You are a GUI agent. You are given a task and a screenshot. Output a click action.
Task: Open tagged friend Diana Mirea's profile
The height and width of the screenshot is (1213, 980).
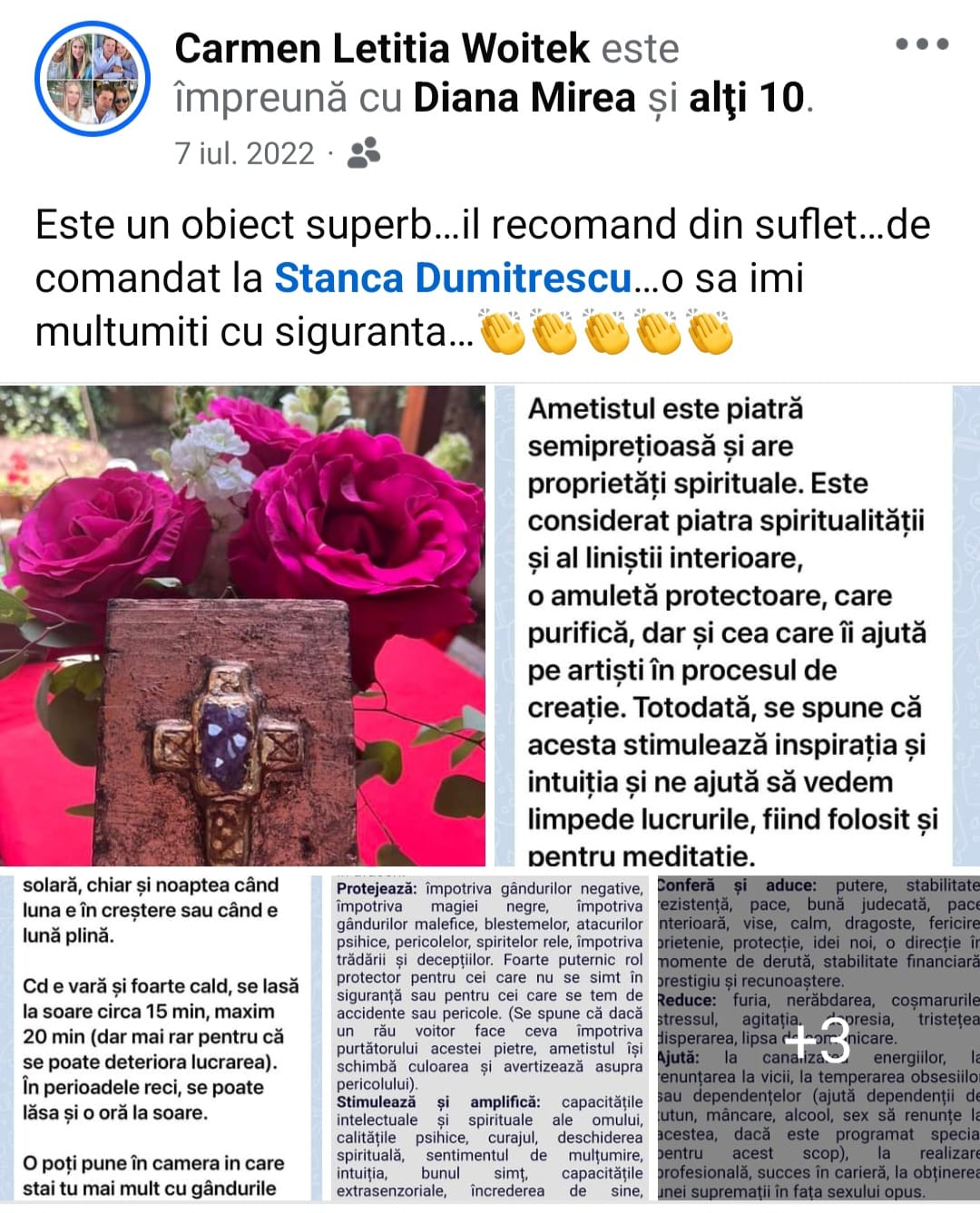(524, 98)
